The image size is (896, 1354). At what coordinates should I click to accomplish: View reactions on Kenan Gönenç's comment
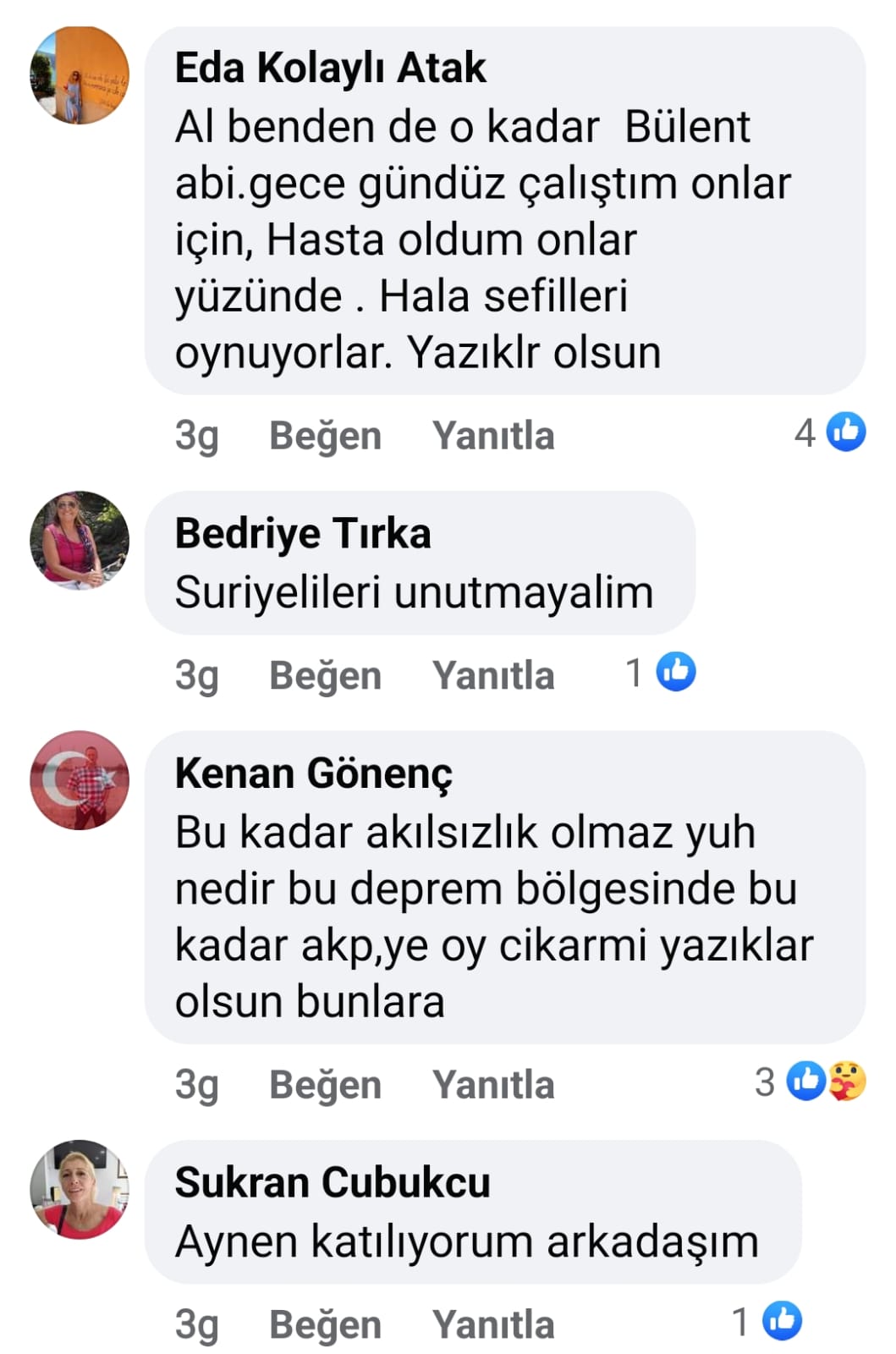(x=811, y=1082)
